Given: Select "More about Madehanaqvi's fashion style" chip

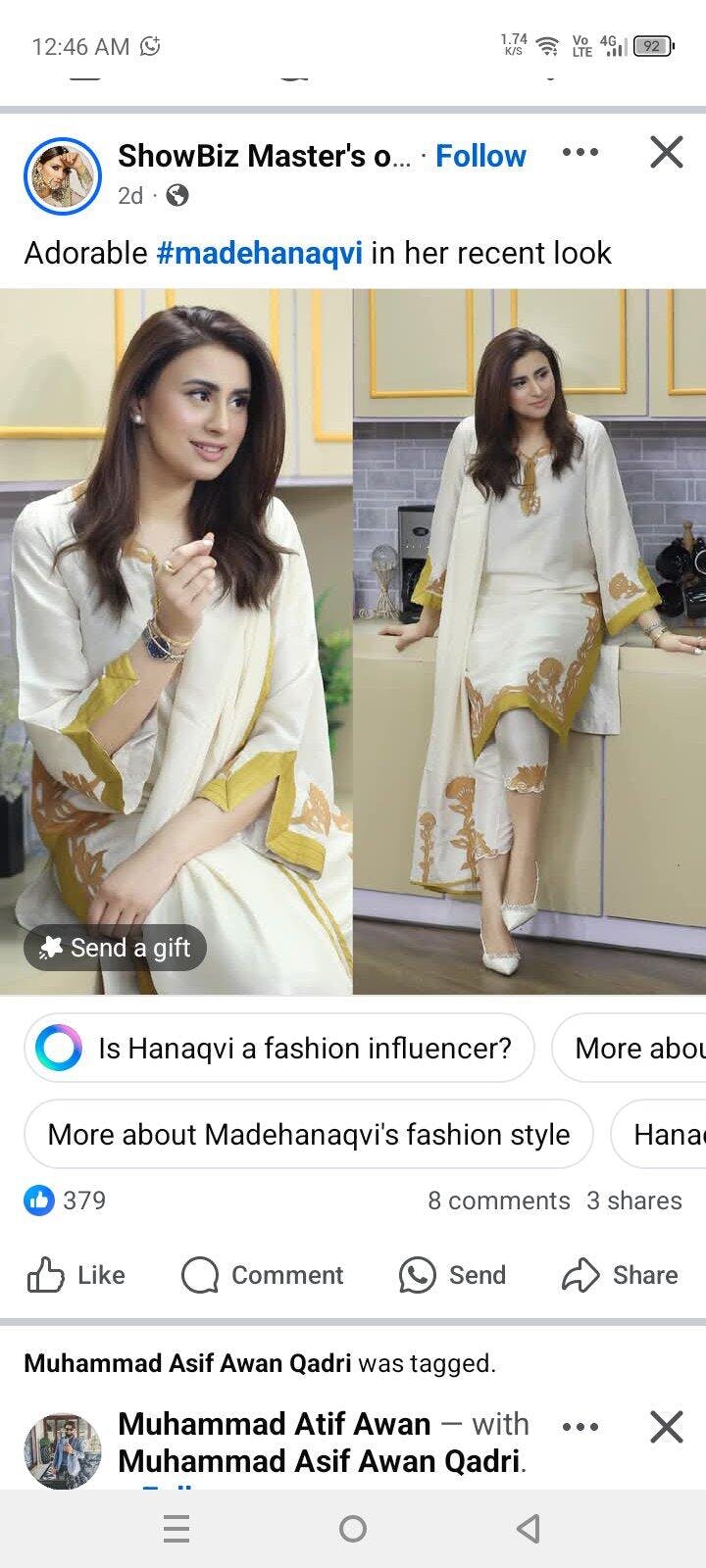Looking at the screenshot, I should point(308,1134).
